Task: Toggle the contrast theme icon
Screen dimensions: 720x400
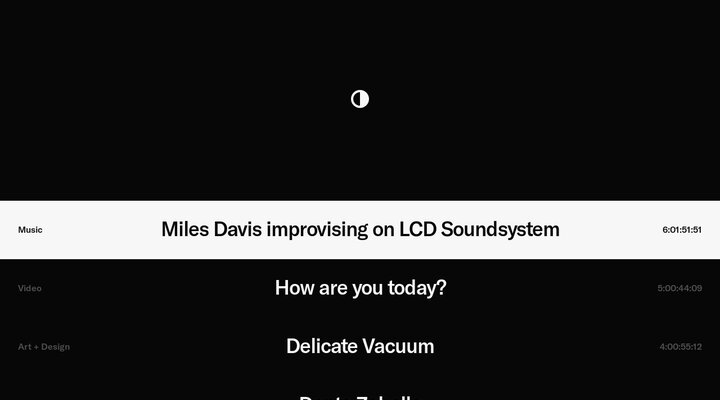Action: pos(360,99)
